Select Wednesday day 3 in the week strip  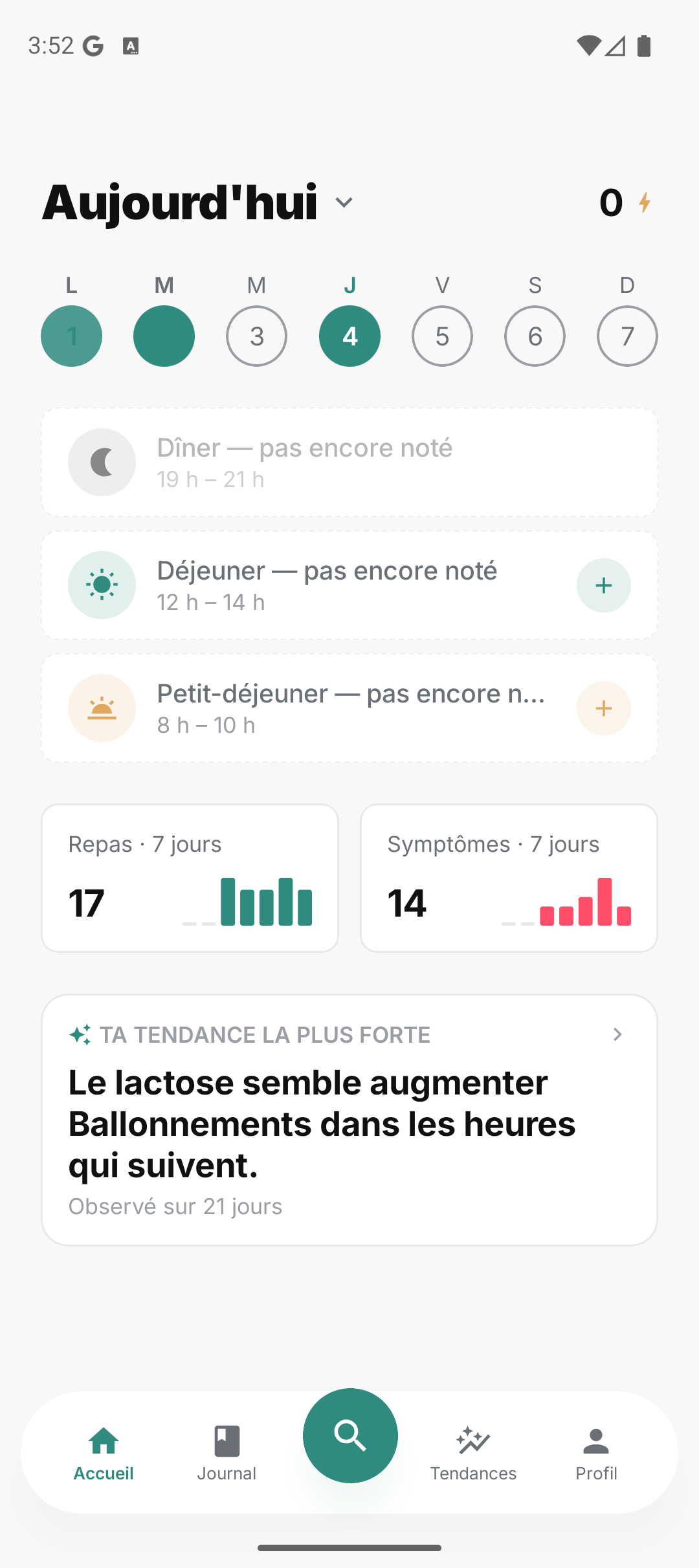pyautogui.click(x=257, y=336)
